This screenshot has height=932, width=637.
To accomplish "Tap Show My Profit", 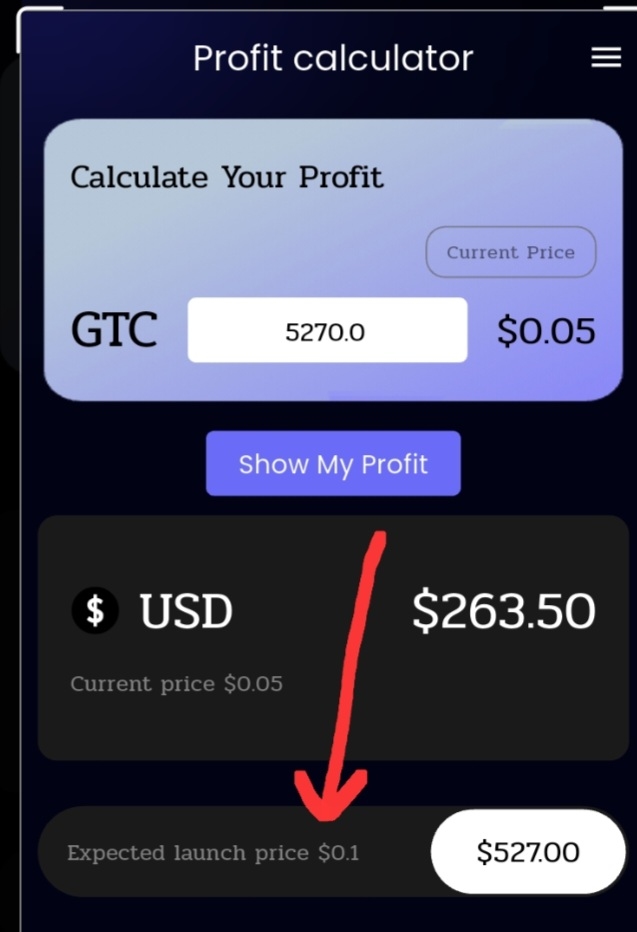I will 333,464.
